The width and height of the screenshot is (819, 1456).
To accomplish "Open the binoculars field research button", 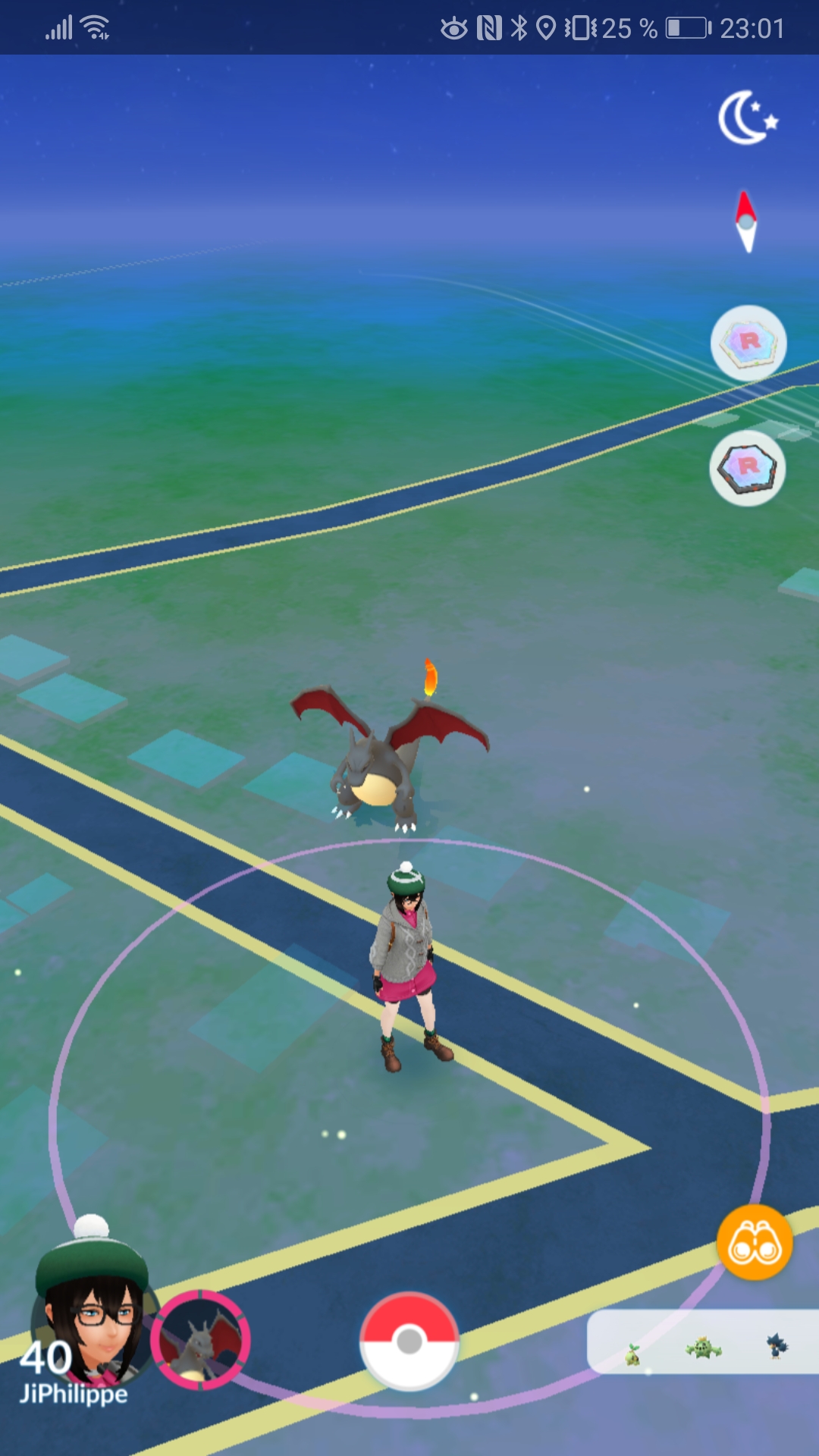I will click(754, 1242).
